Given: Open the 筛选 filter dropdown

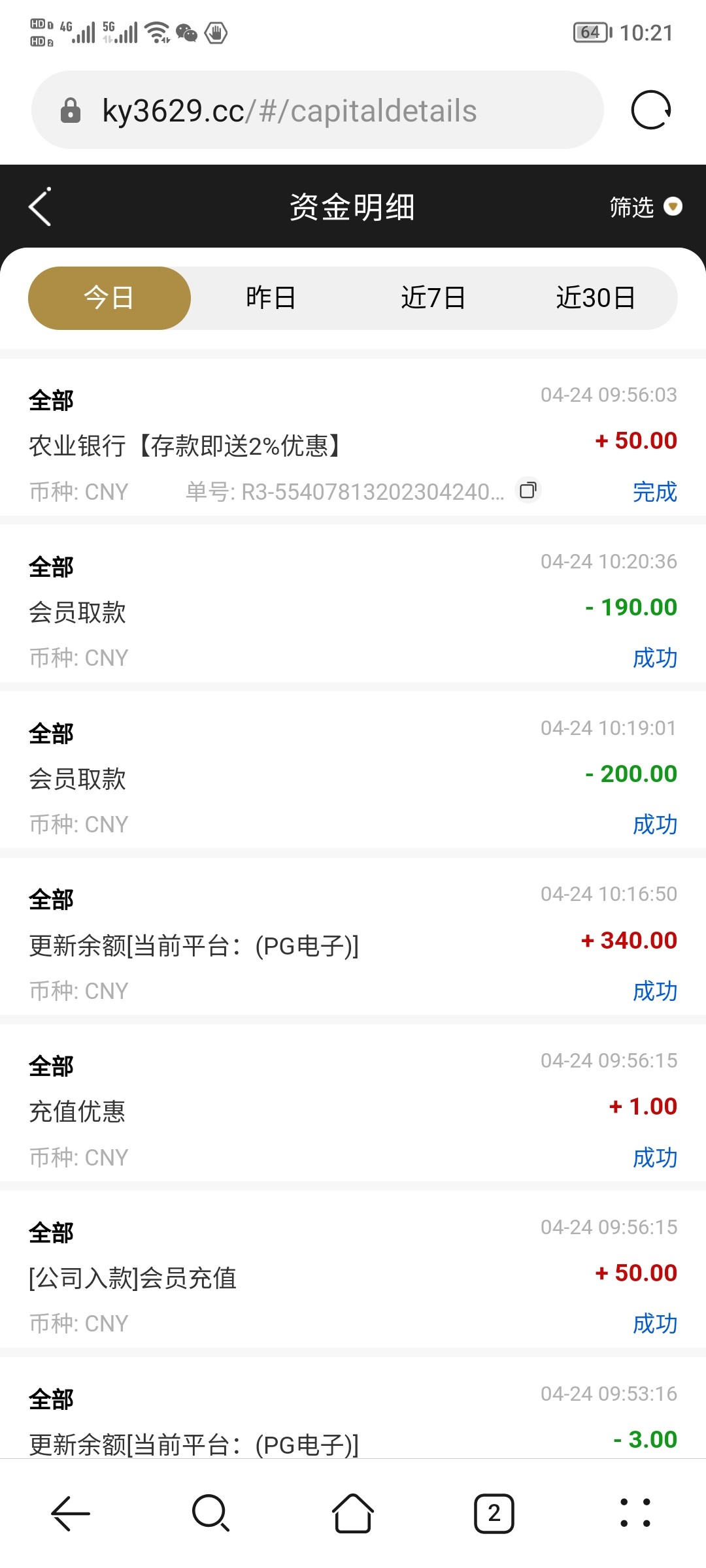Looking at the screenshot, I should 645,207.
